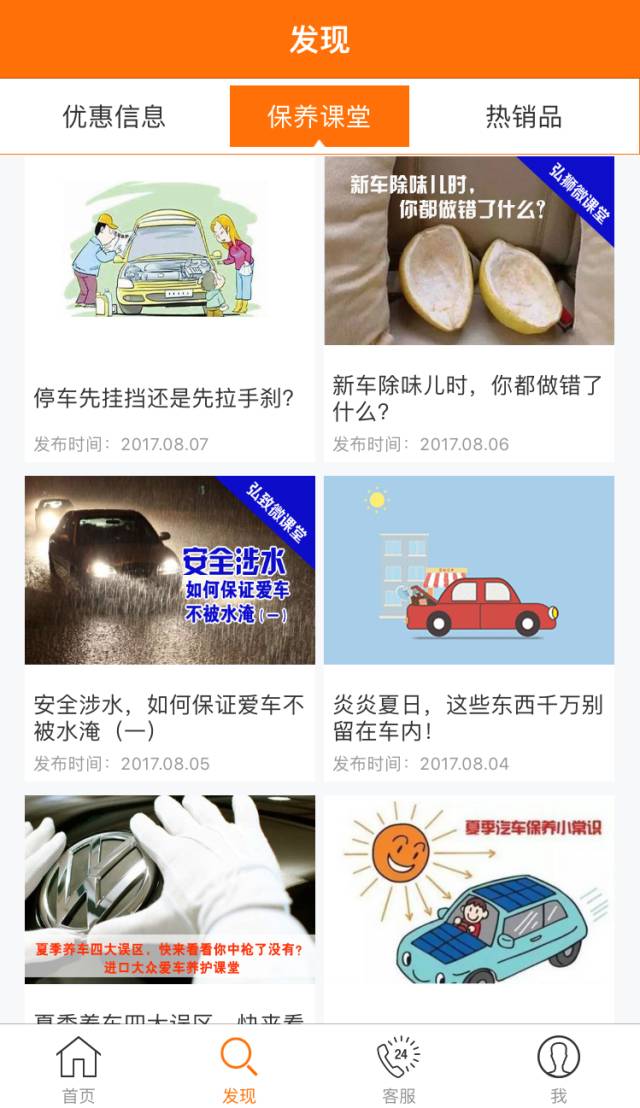Viewport: 640px width, 1108px height.
Task: Tap the 发现 bottom navigation tab
Action: coord(239,1068)
